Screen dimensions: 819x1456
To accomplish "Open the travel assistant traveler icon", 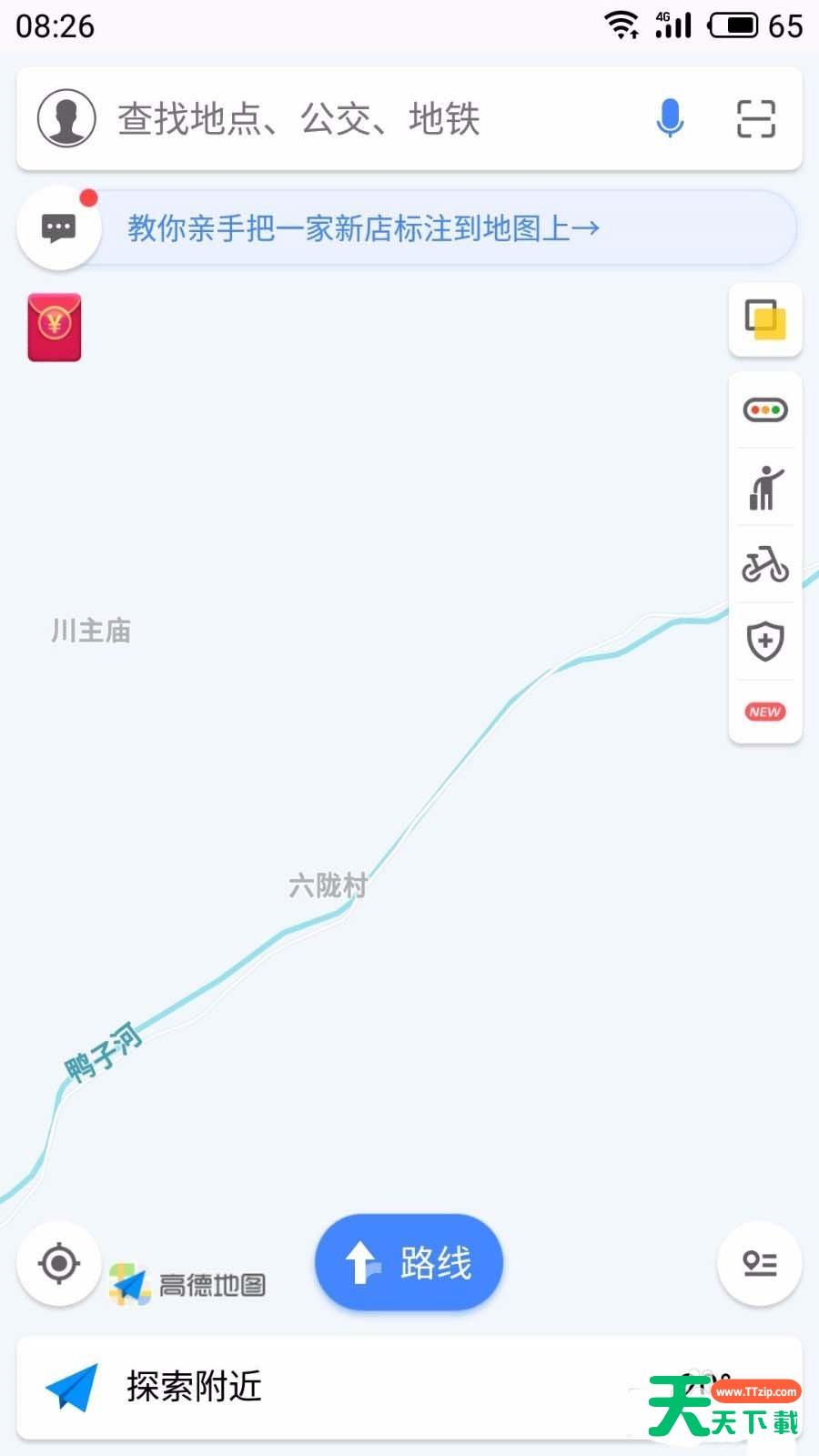I will [x=764, y=489].
